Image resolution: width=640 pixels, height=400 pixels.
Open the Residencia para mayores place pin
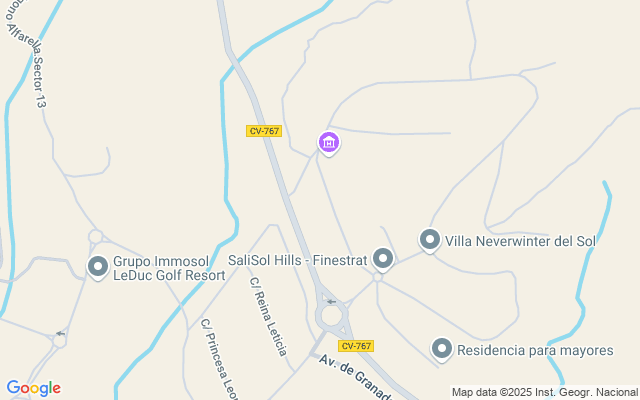[x=442, y=348]
